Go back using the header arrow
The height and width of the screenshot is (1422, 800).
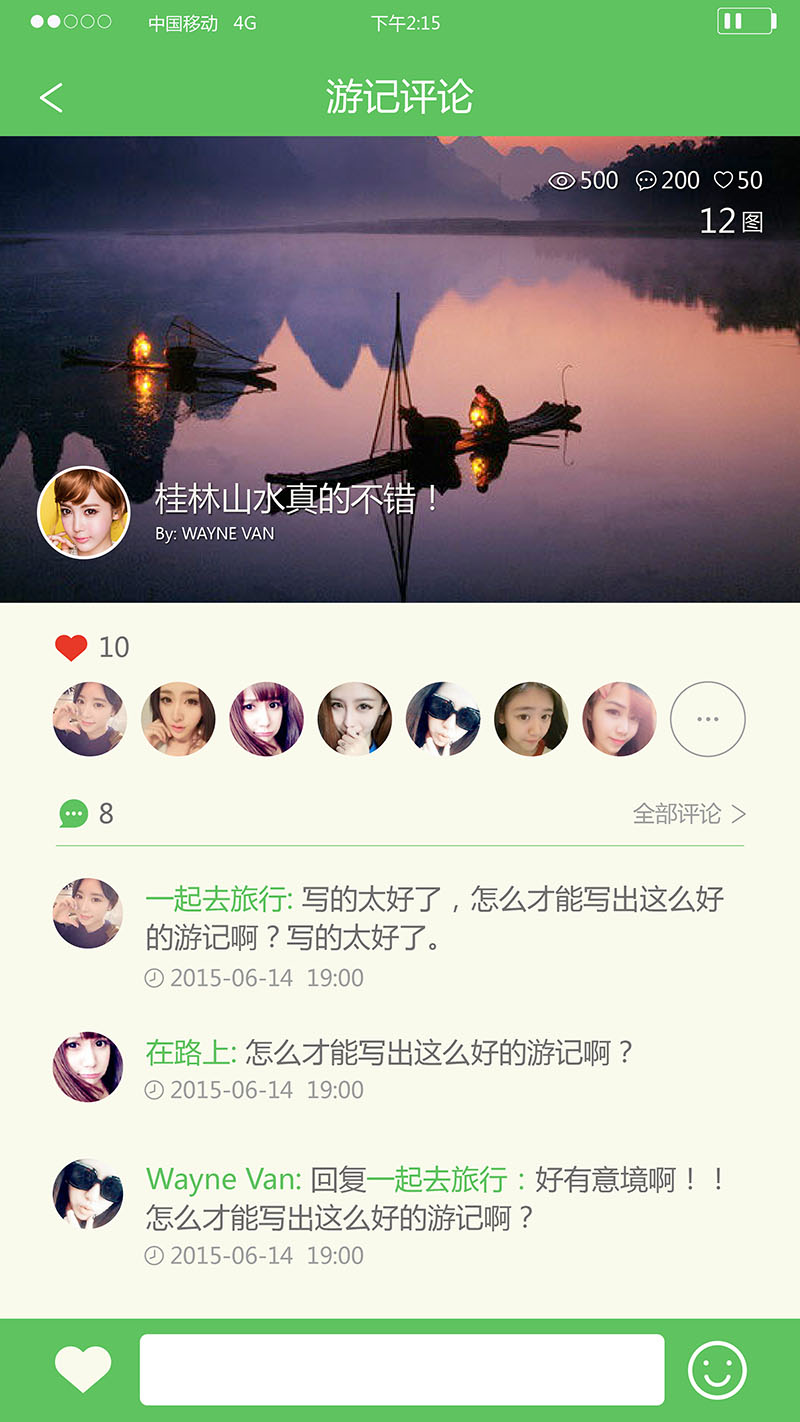pos(51,97)
